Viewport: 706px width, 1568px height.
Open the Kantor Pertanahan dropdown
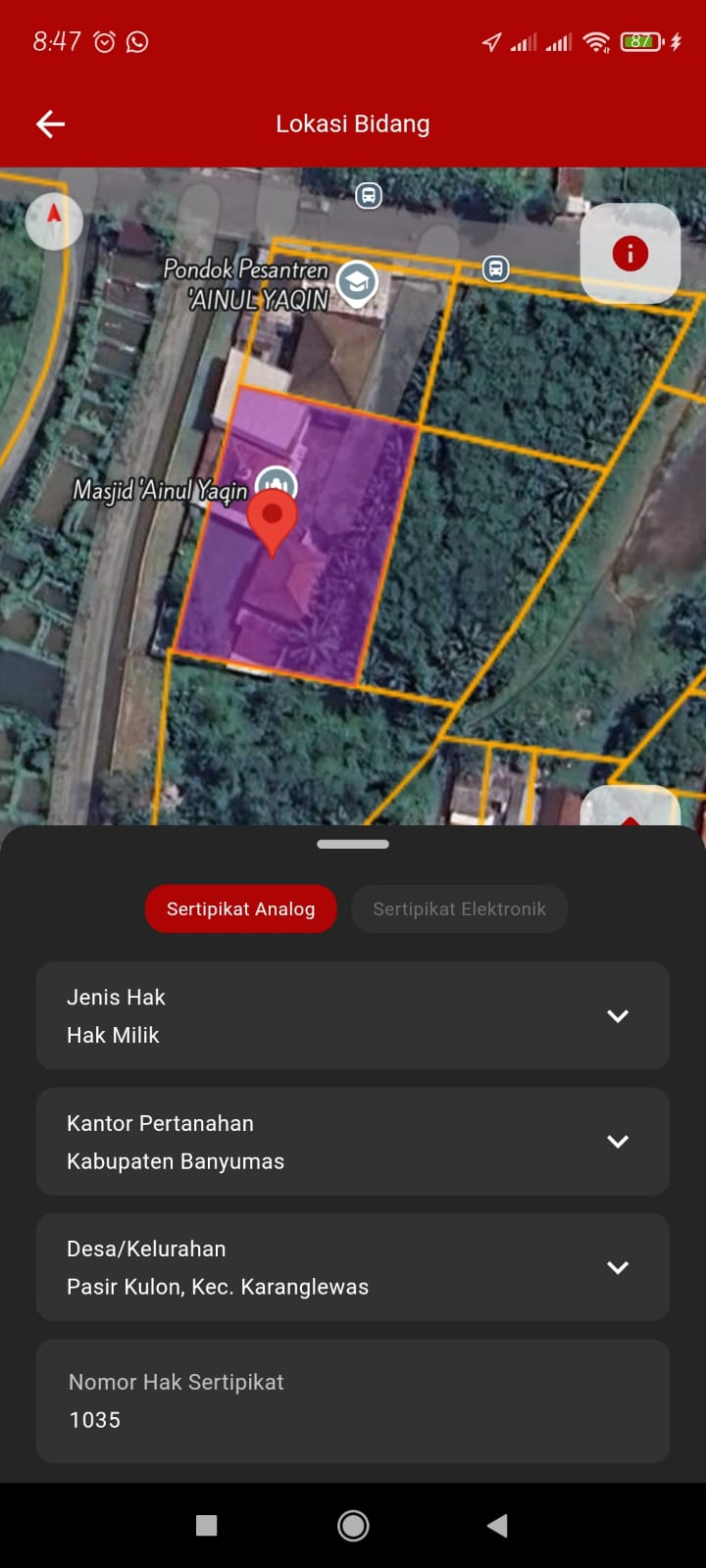[x=617, y=1142]
